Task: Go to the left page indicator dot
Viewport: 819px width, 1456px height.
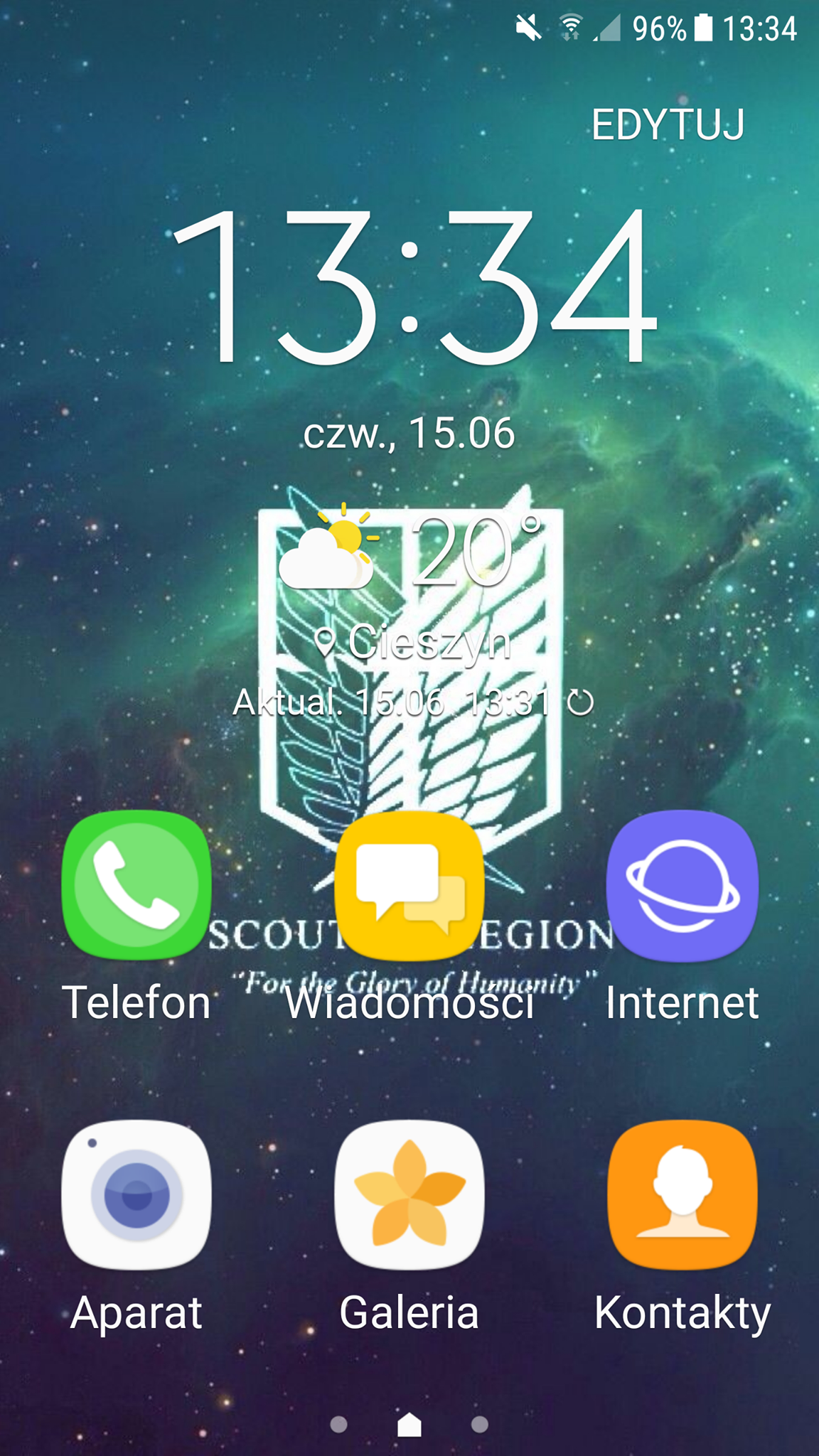Action: (x=339, y=1424)
